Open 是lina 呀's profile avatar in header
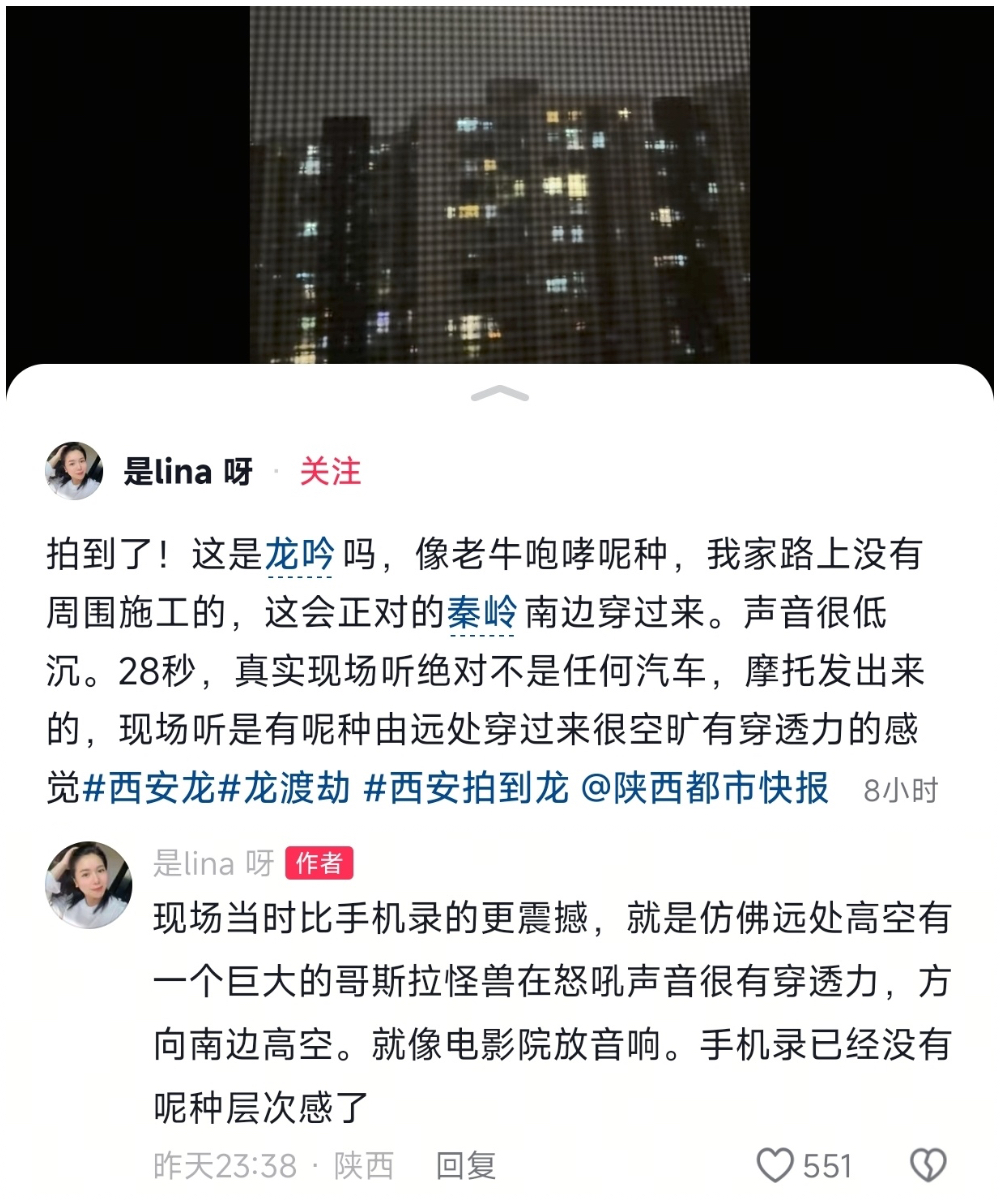Viewport: 1000px width, 1200px height. (x=74, y=470)
